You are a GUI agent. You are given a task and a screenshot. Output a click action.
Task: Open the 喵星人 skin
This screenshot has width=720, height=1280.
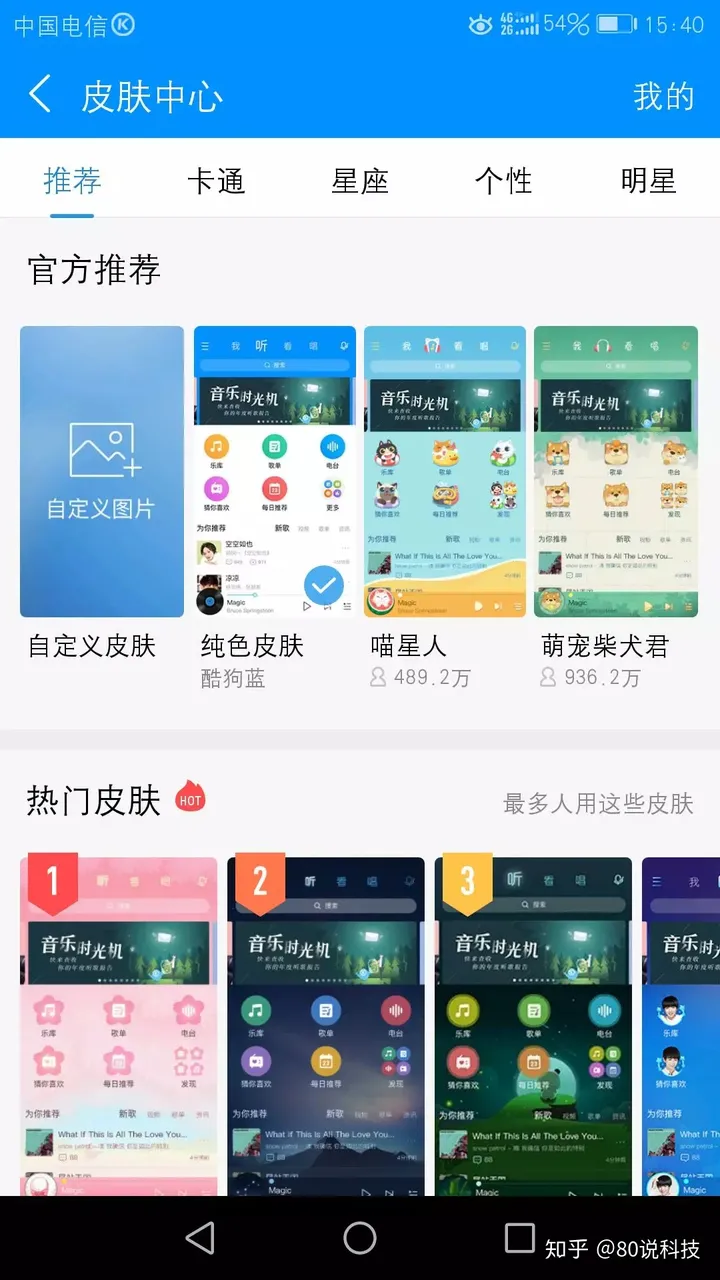pos(445,471)
